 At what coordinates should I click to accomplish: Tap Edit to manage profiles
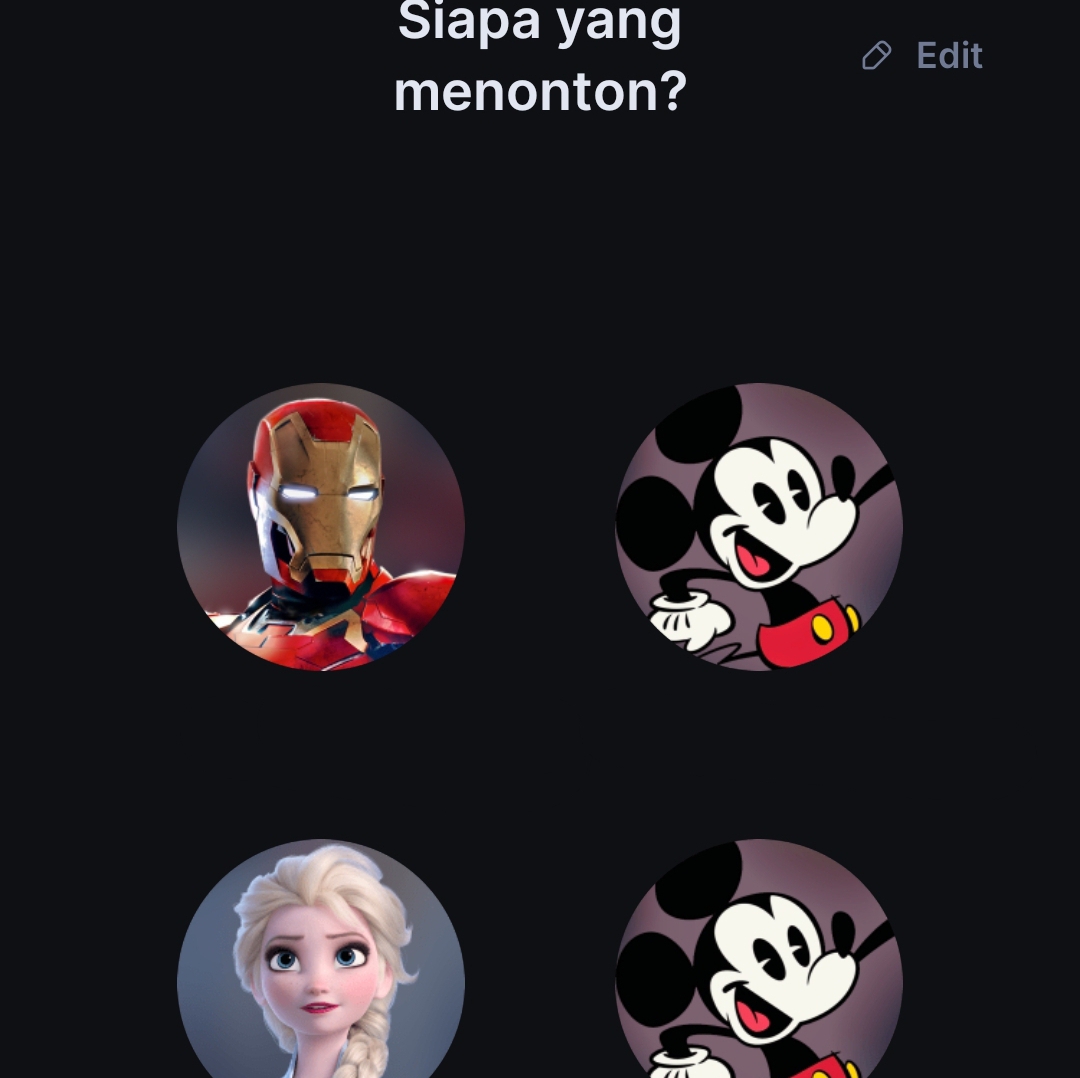[924, 56]
